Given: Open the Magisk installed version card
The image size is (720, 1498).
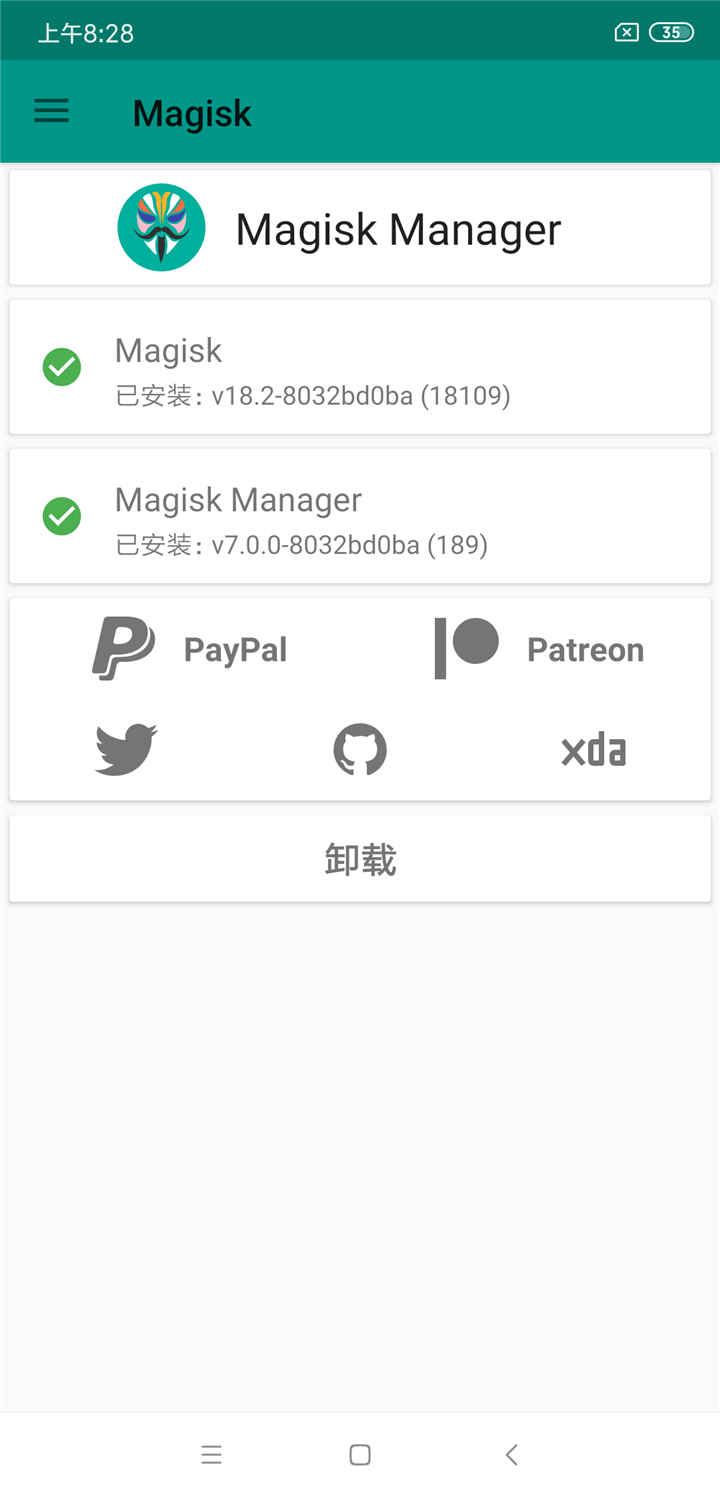Looking at the screenshot, I should [x=360, y=367].
